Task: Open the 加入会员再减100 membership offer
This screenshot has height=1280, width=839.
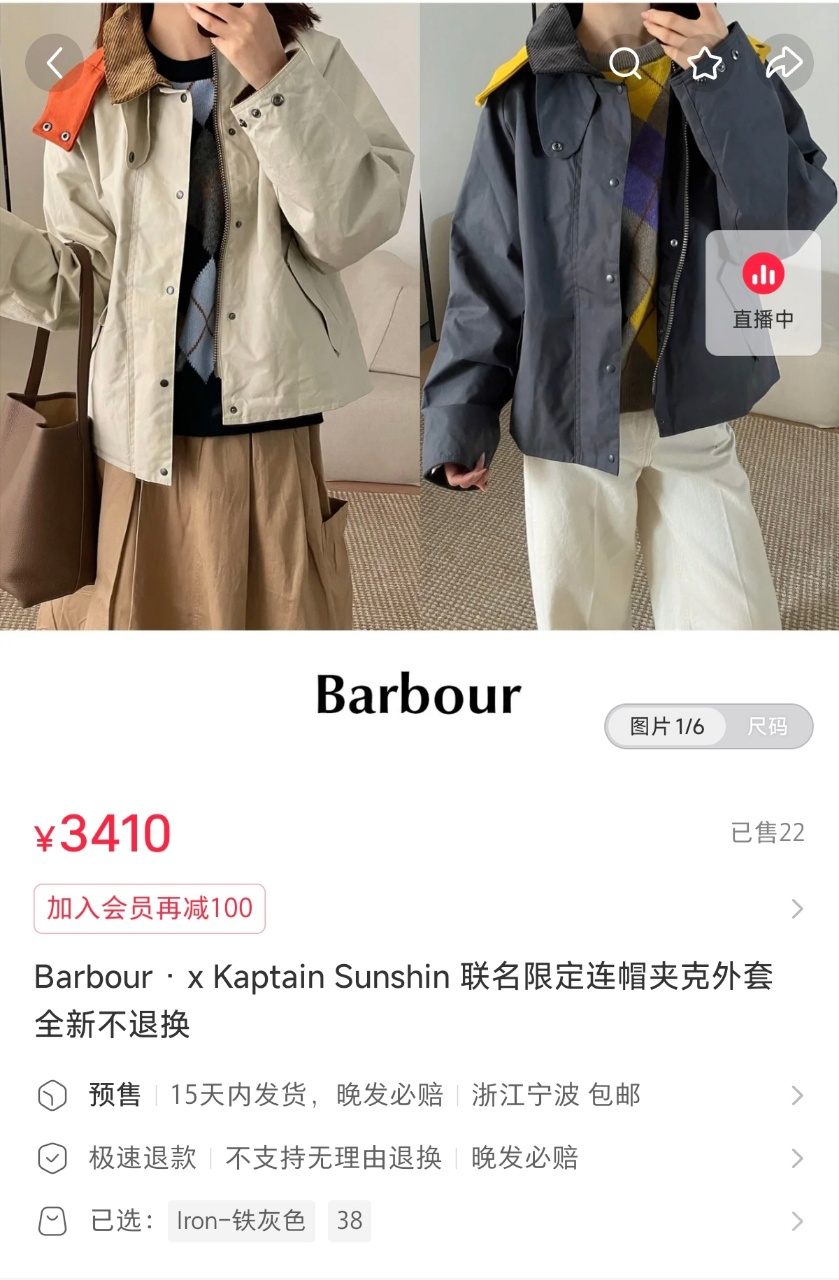Action: (x=150, y=909)
